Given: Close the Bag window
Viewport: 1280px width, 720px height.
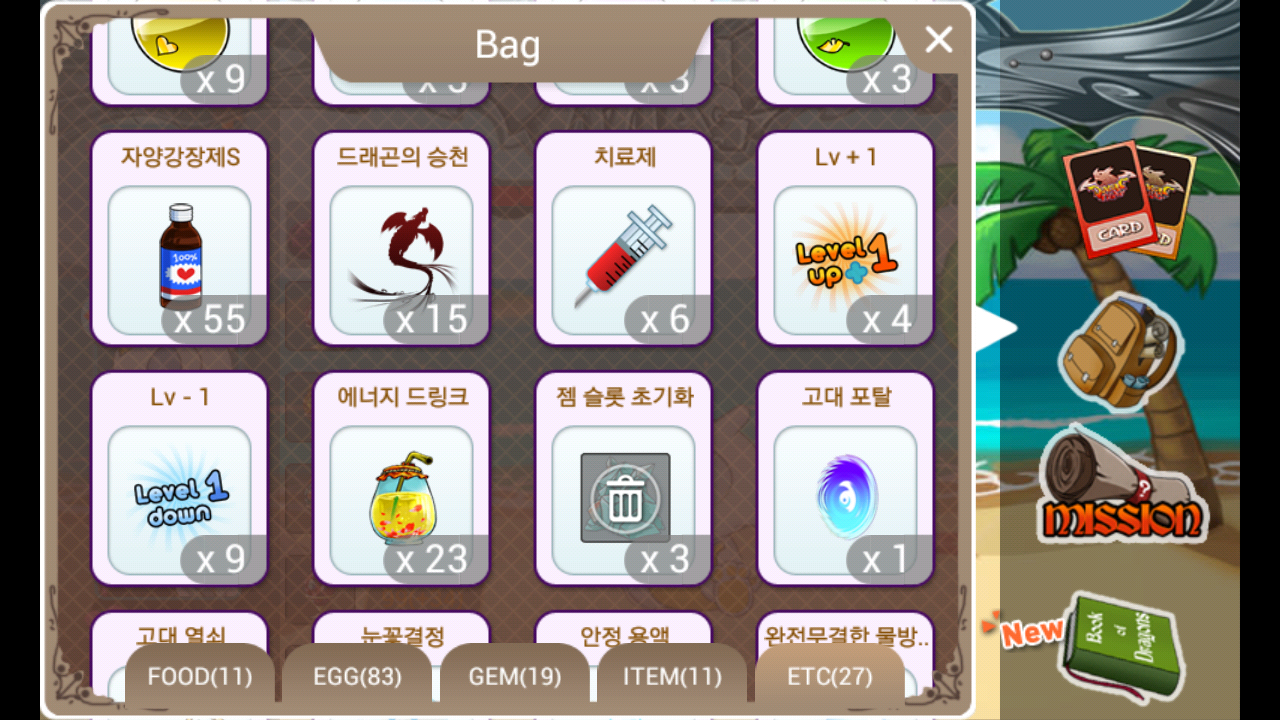Looking at the screenshot, I should [x=938, y=40].
